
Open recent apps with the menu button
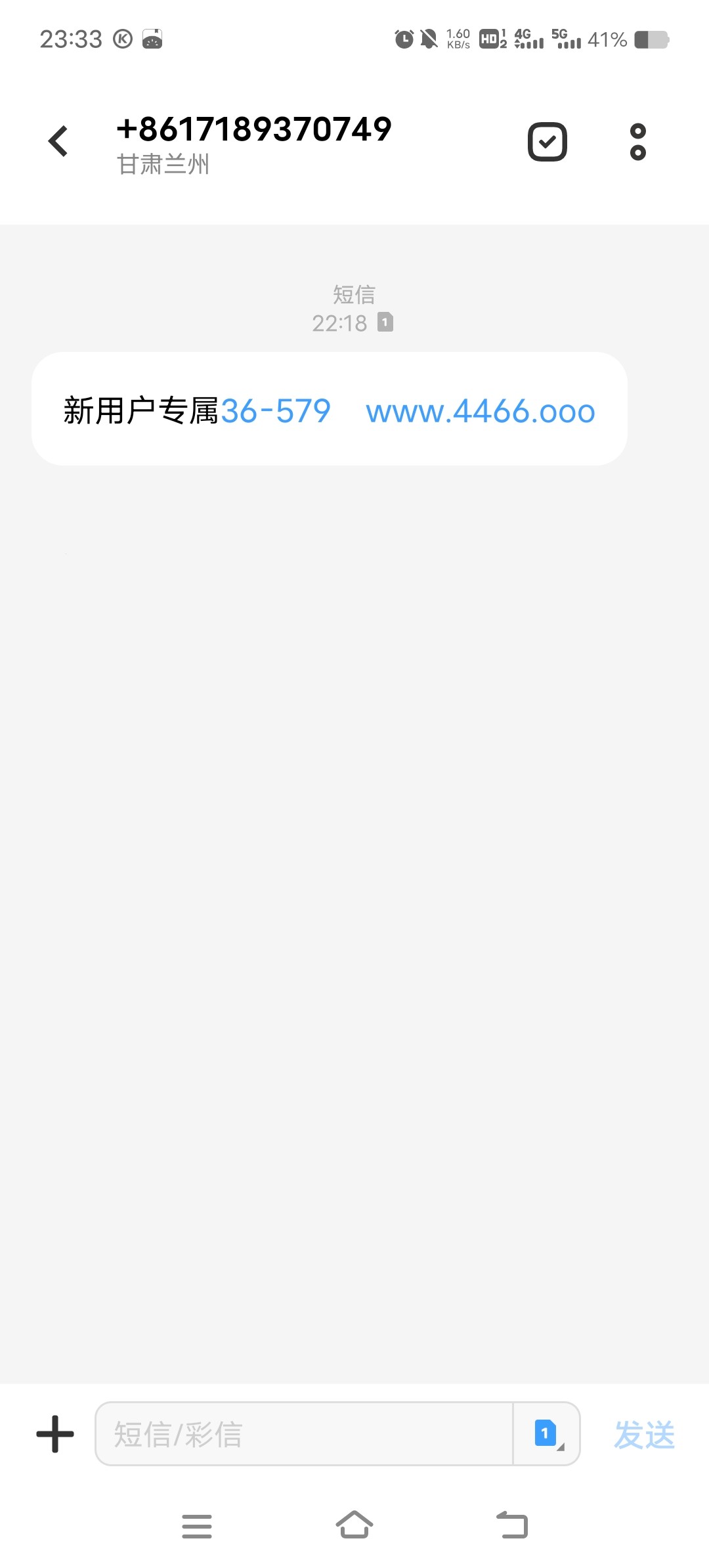click(x=197, y=1526)
